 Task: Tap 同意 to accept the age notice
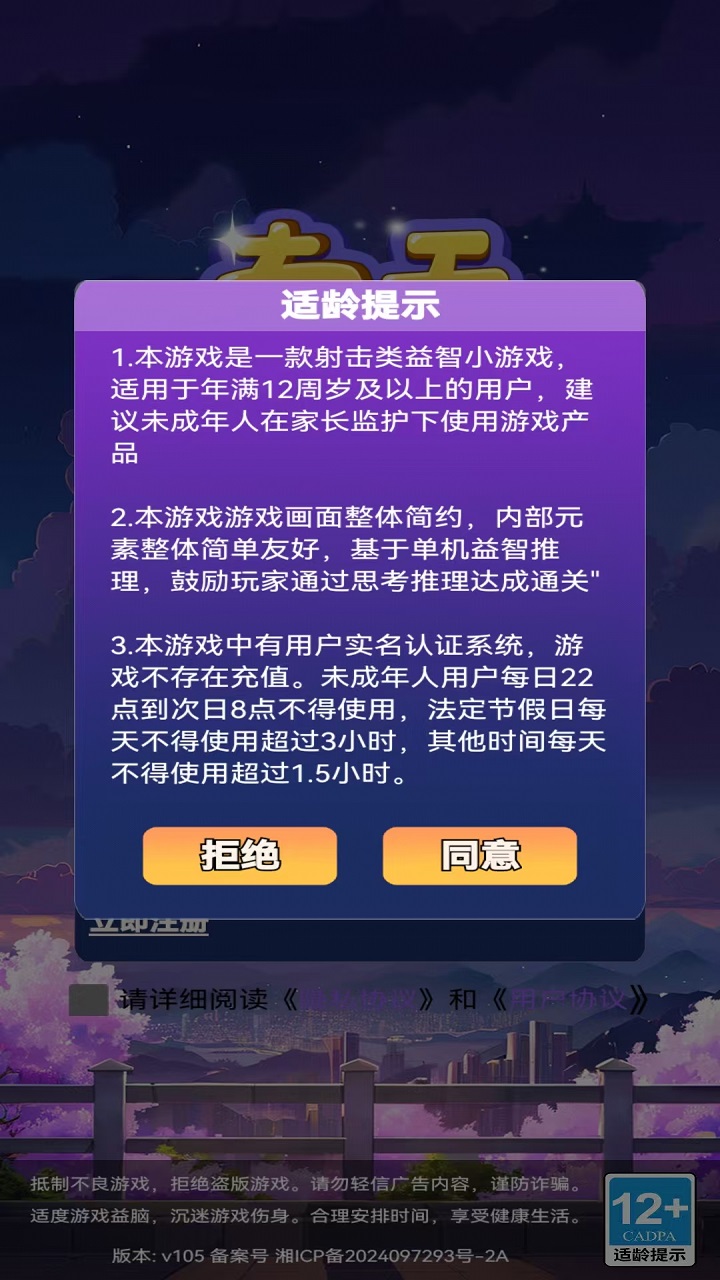[480, 856]
